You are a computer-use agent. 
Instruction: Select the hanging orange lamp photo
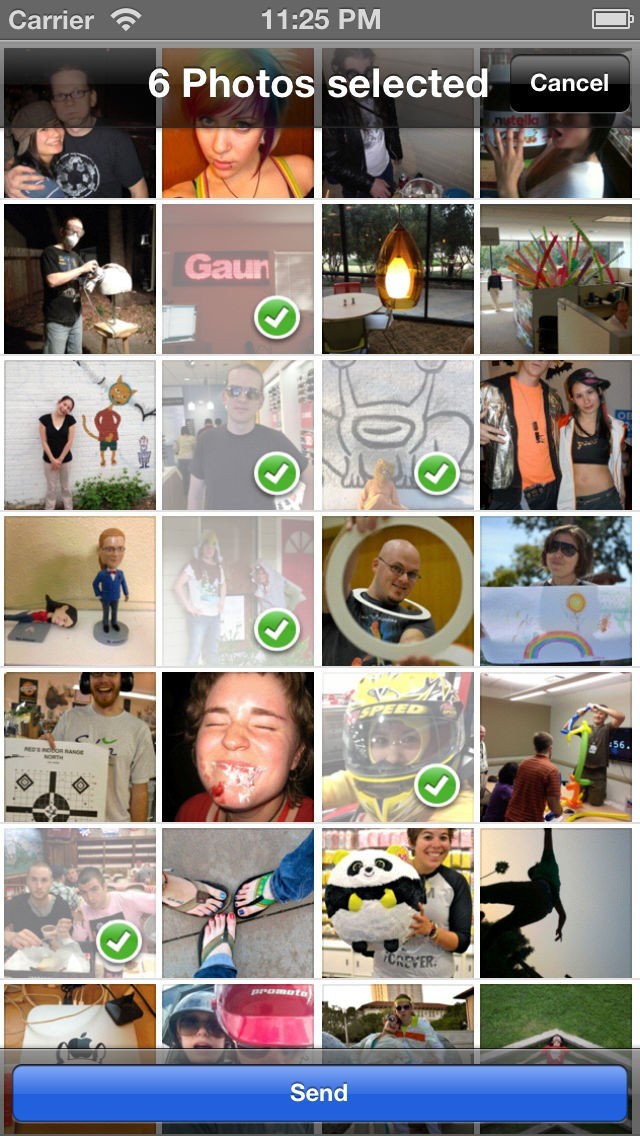[x=398, y=279]
